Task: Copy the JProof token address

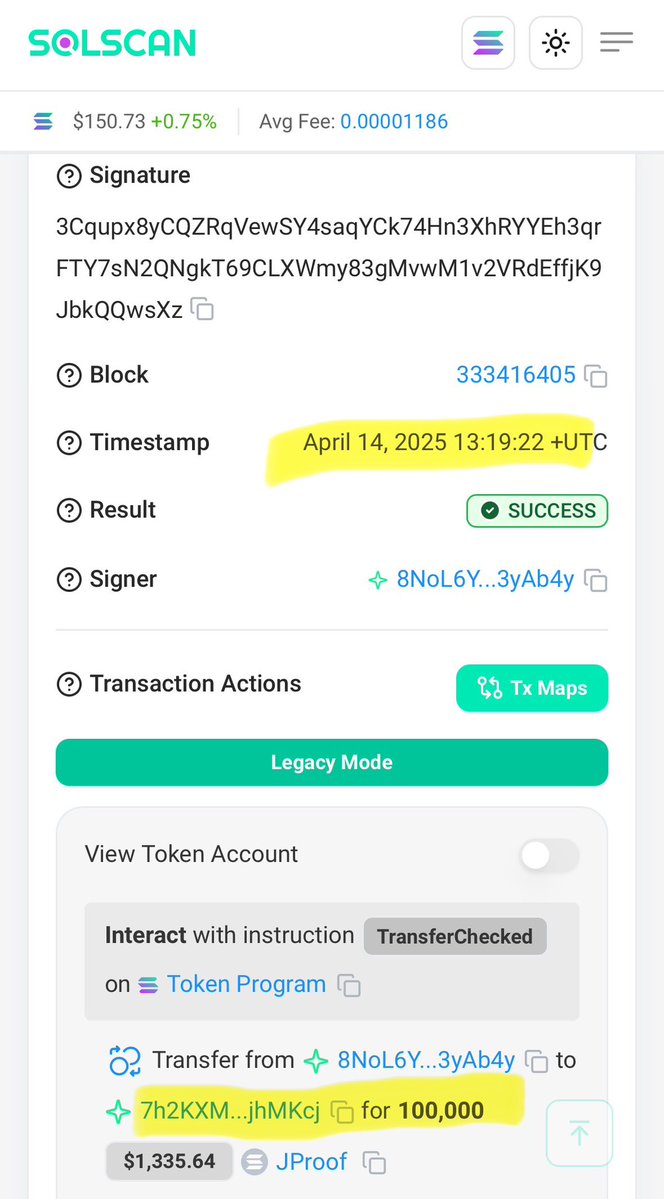Action: (375, 1163)
